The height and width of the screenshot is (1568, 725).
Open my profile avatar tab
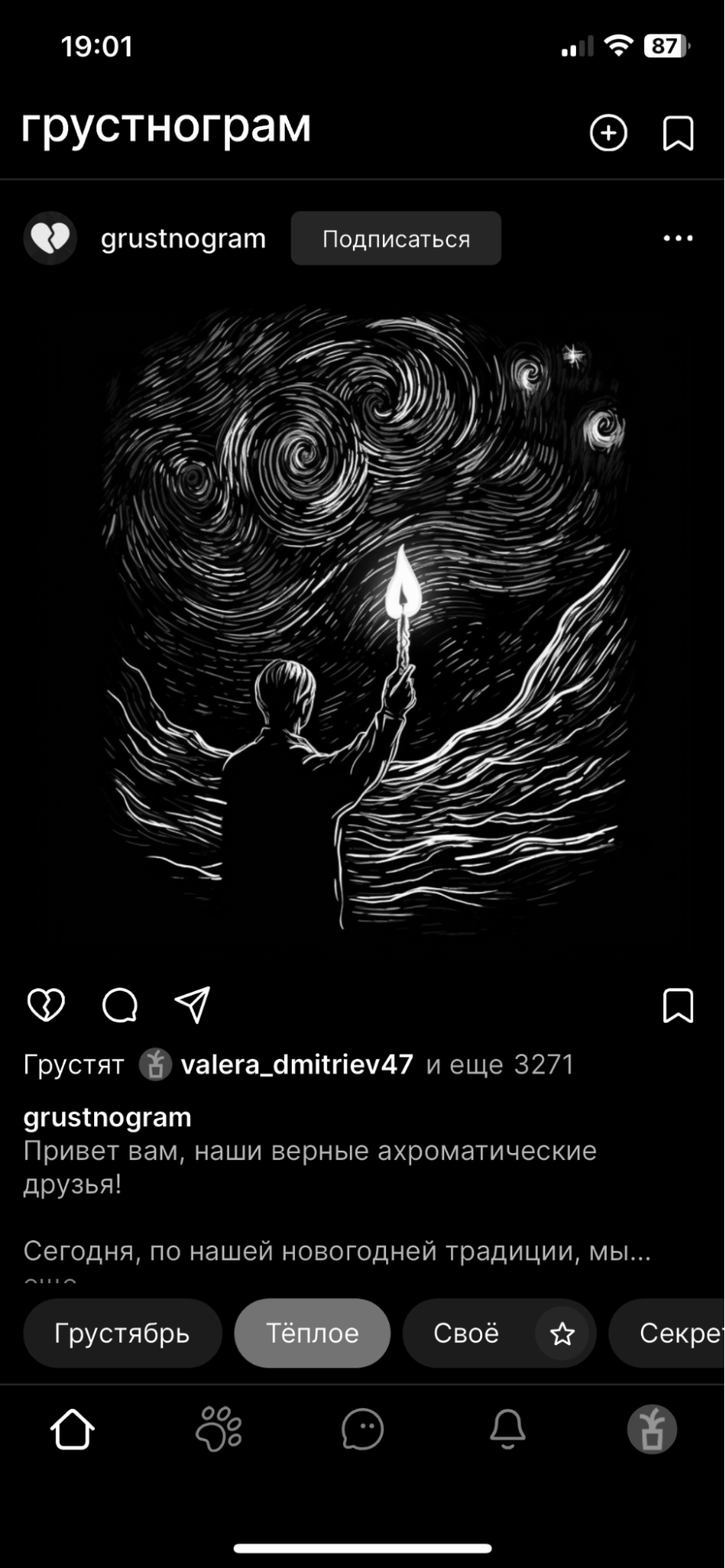click(x=652, y=1429)
